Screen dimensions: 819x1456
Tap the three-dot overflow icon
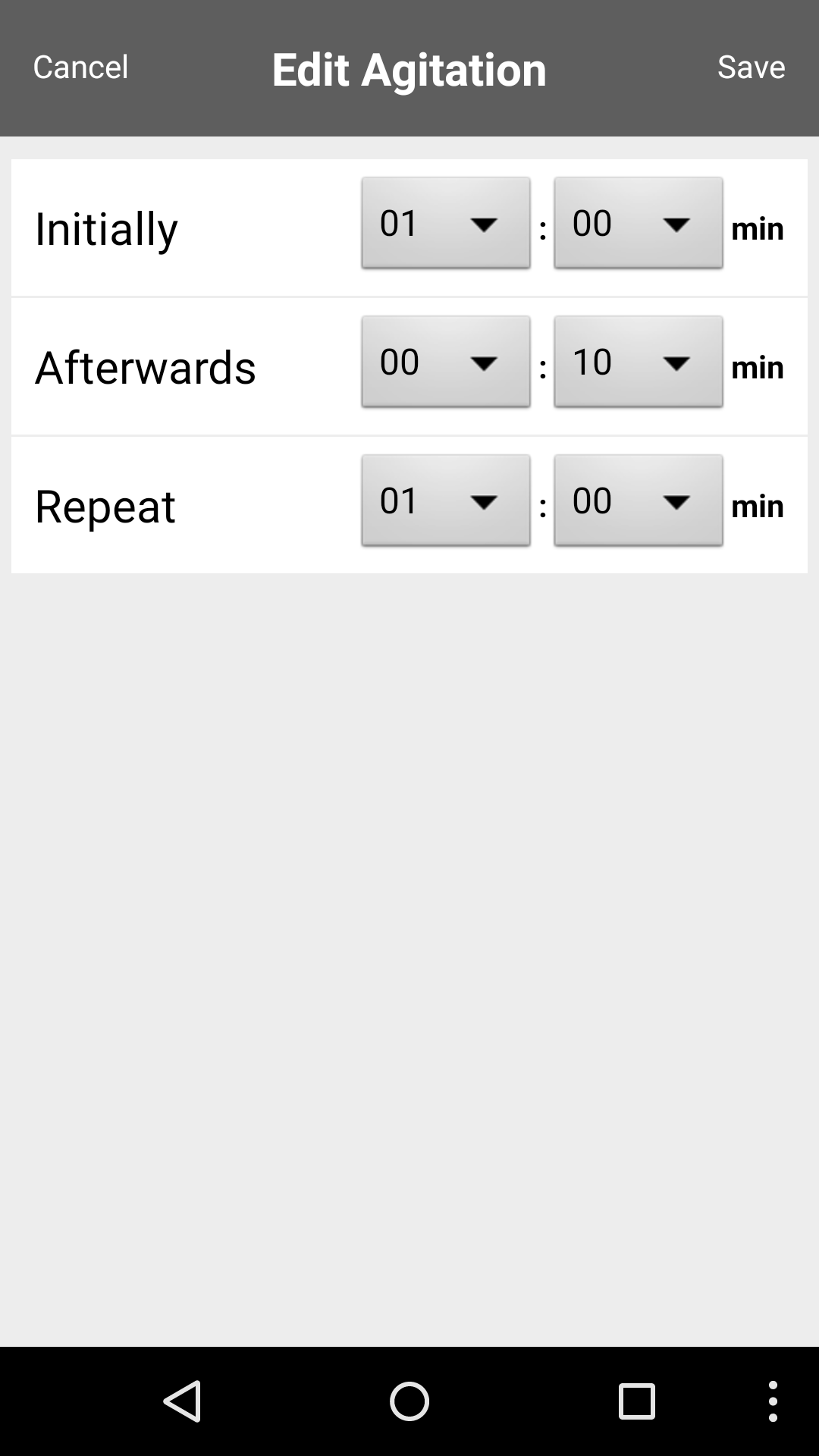click(772, 1401)
